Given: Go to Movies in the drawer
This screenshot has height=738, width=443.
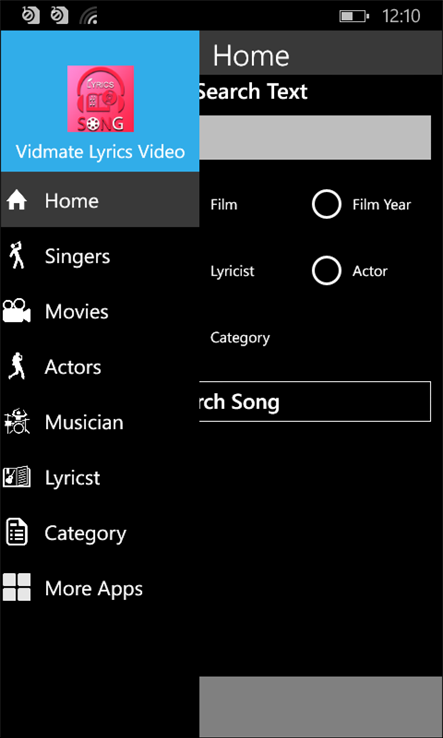Looking at the screenshot, I should [99, 312].
